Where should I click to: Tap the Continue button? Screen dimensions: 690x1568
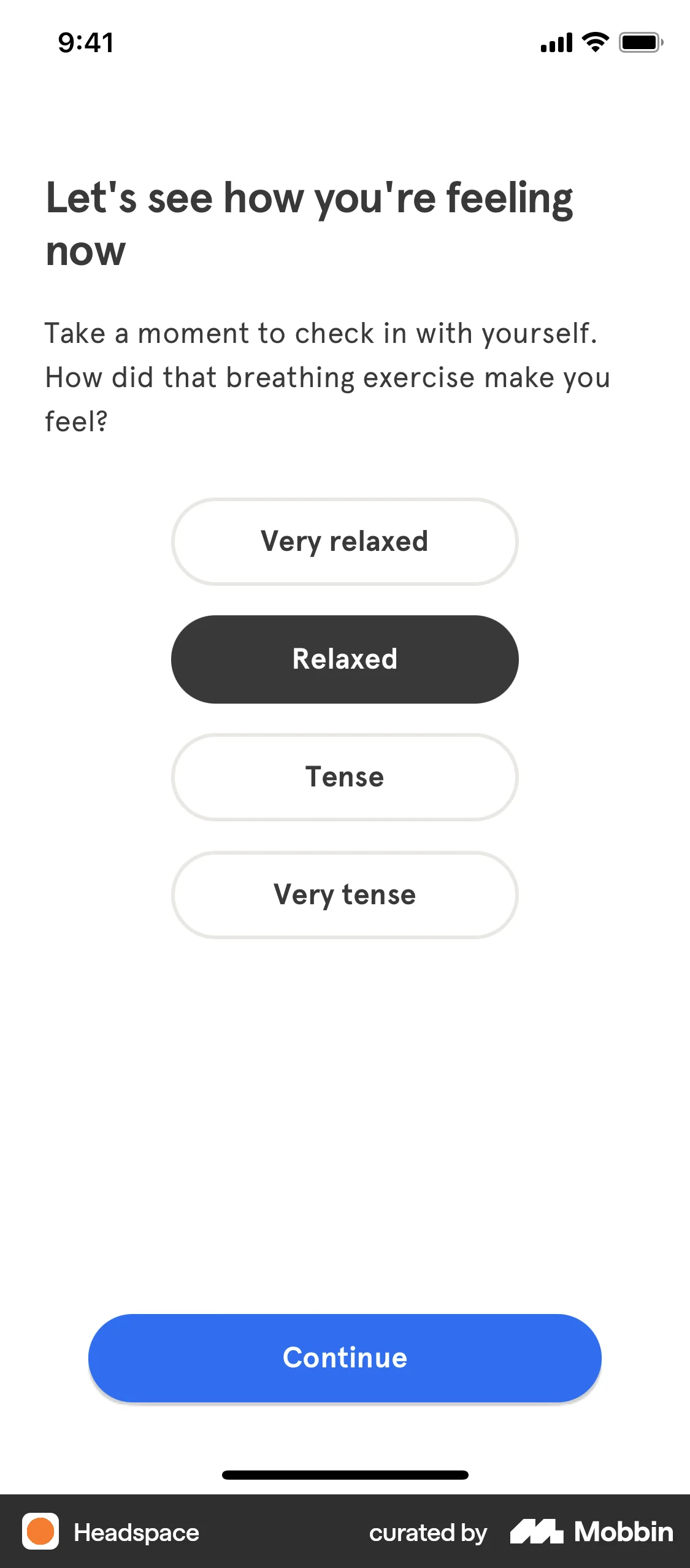pos(345,1357)
